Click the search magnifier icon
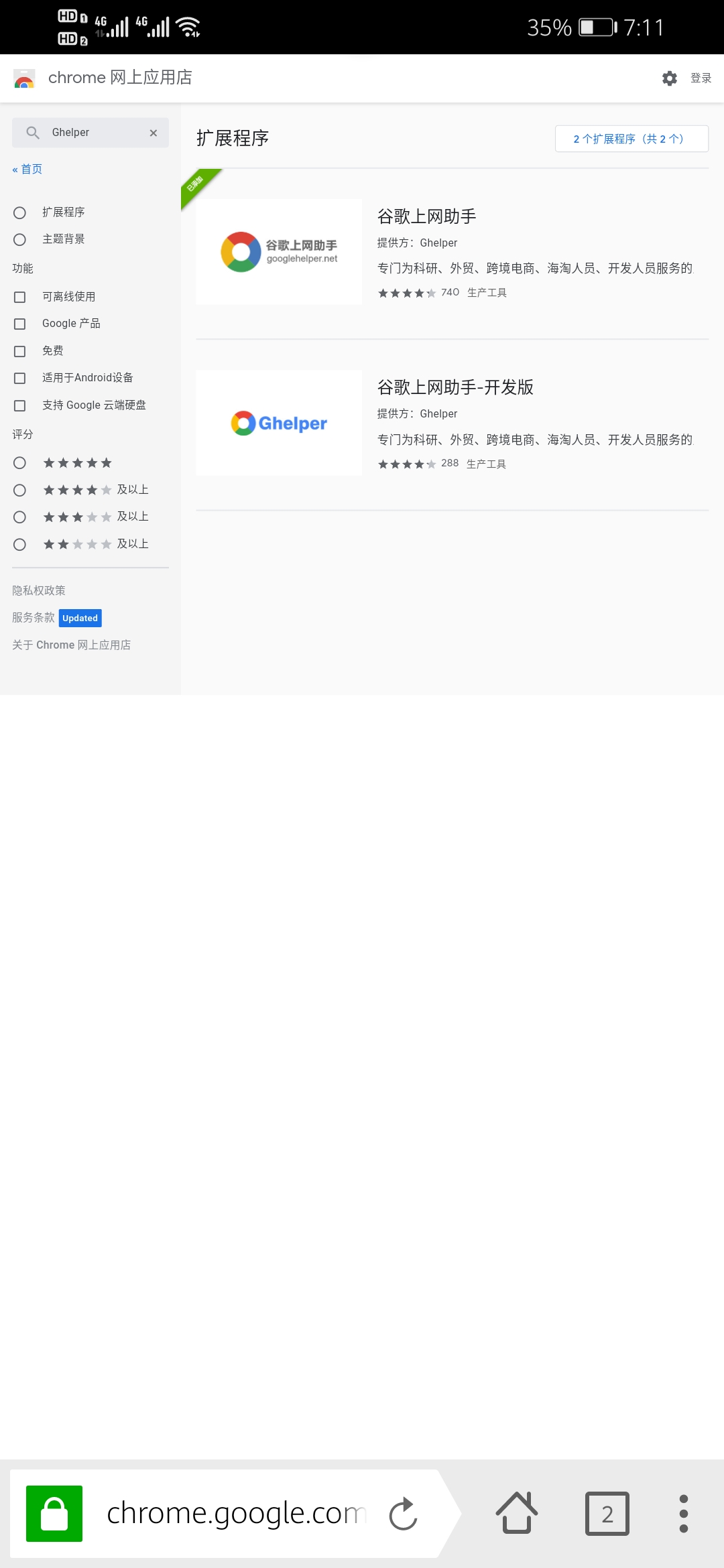This screenshot has width=724, height=1568. click(32, 132)
